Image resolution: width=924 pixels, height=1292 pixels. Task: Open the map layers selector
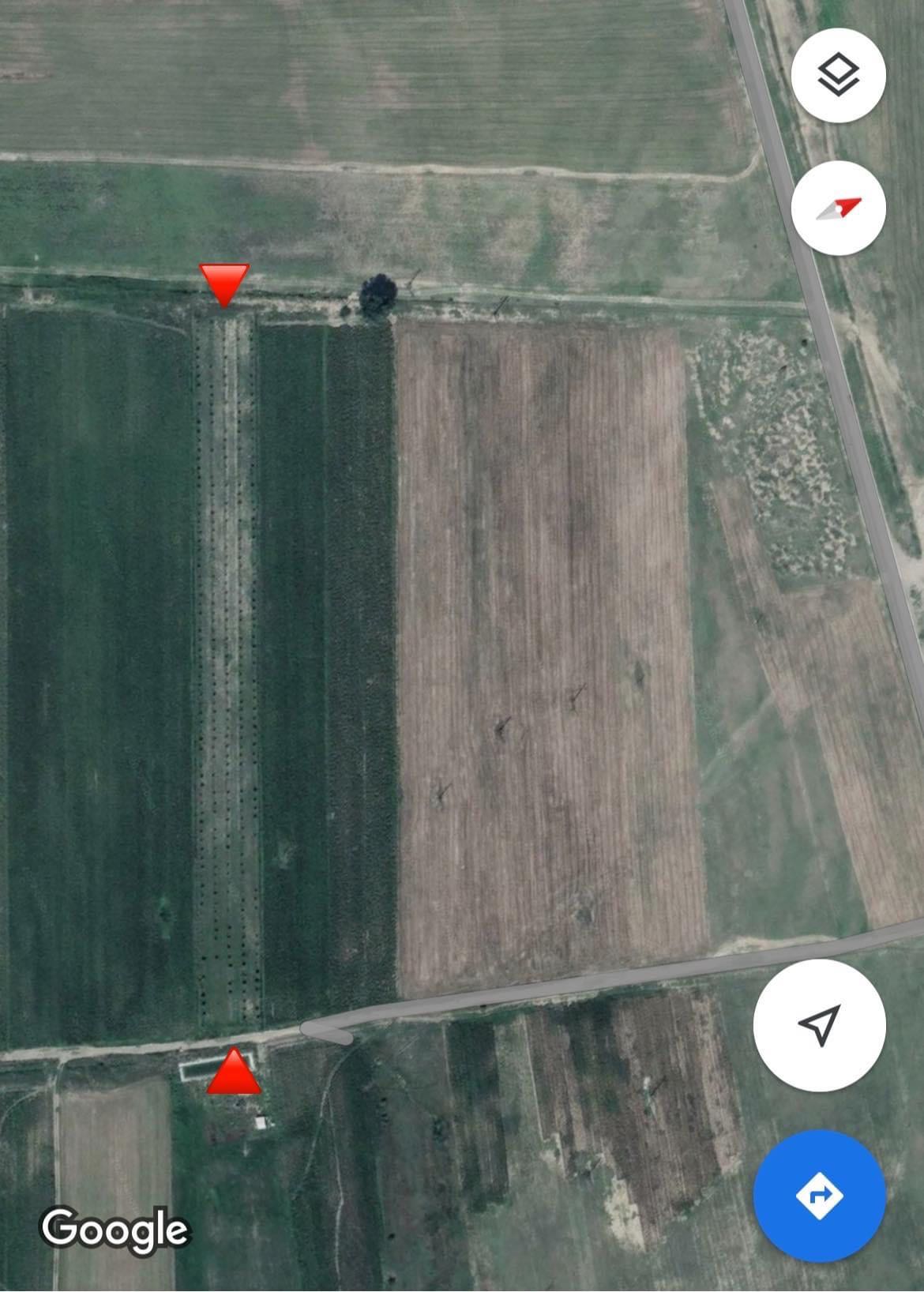pyautogui.click(x=838, y=76)
